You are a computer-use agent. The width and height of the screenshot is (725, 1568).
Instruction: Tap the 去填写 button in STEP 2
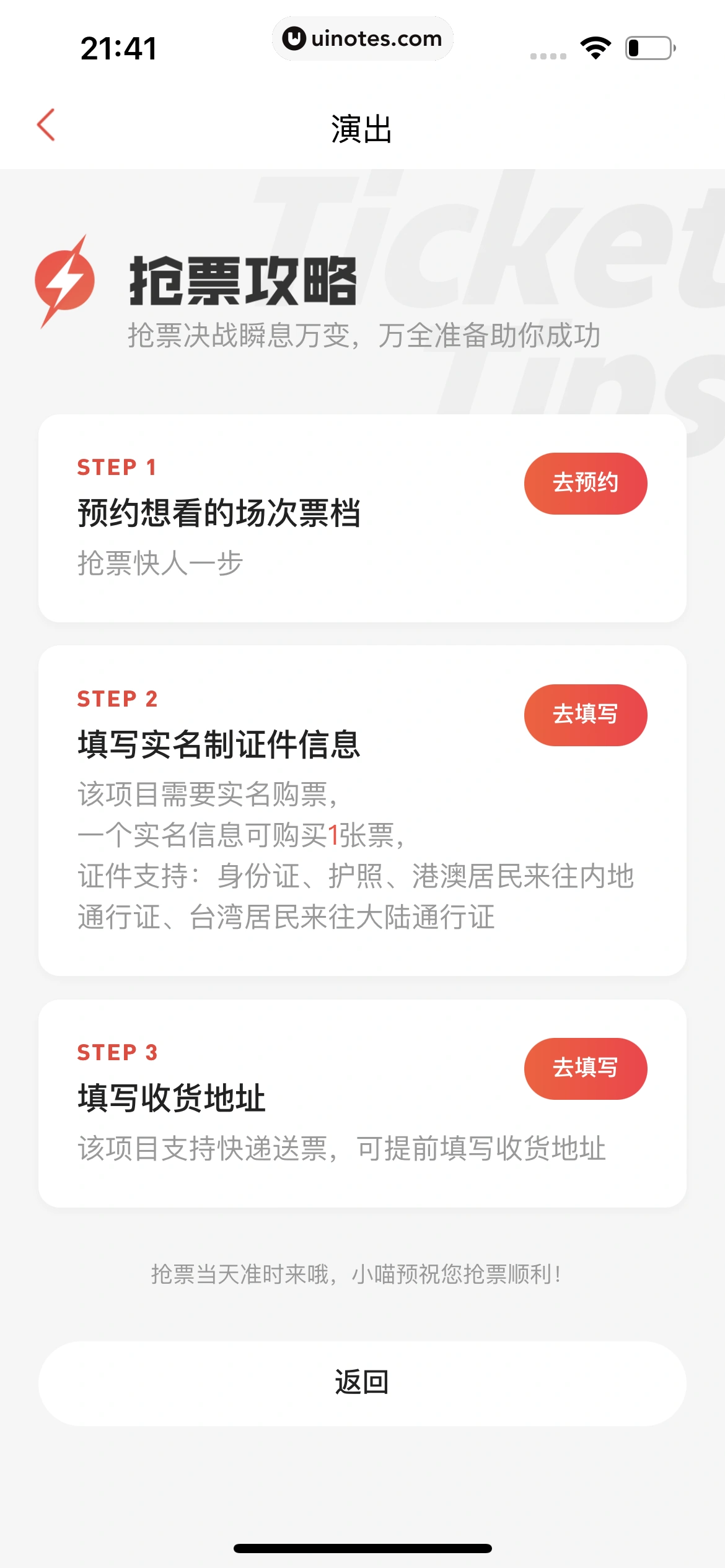pos(585,715)
